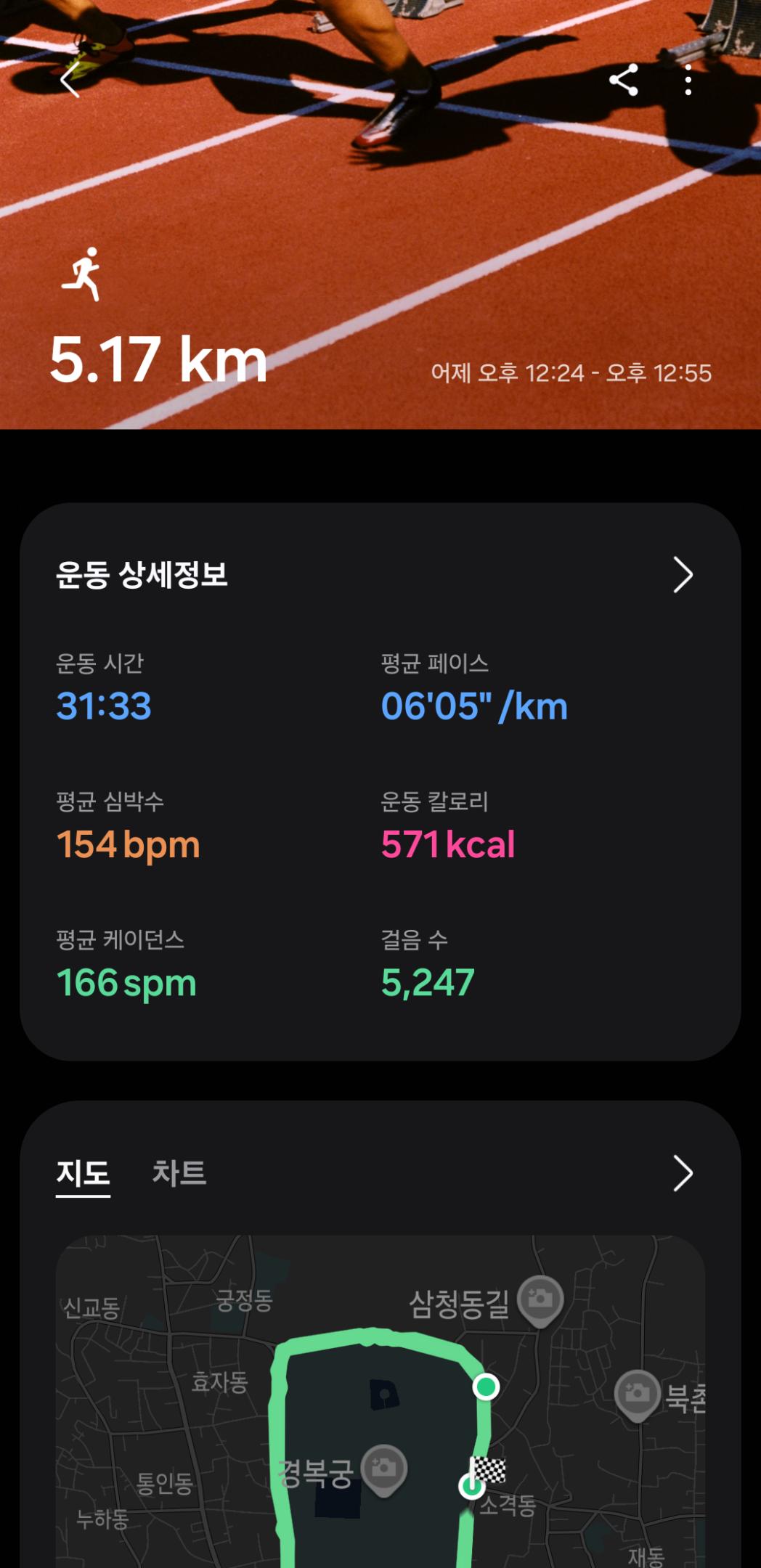Expand the map section chevron
The height and width of the screenshot is (1568, 761).
click(x=682, y=1174)
